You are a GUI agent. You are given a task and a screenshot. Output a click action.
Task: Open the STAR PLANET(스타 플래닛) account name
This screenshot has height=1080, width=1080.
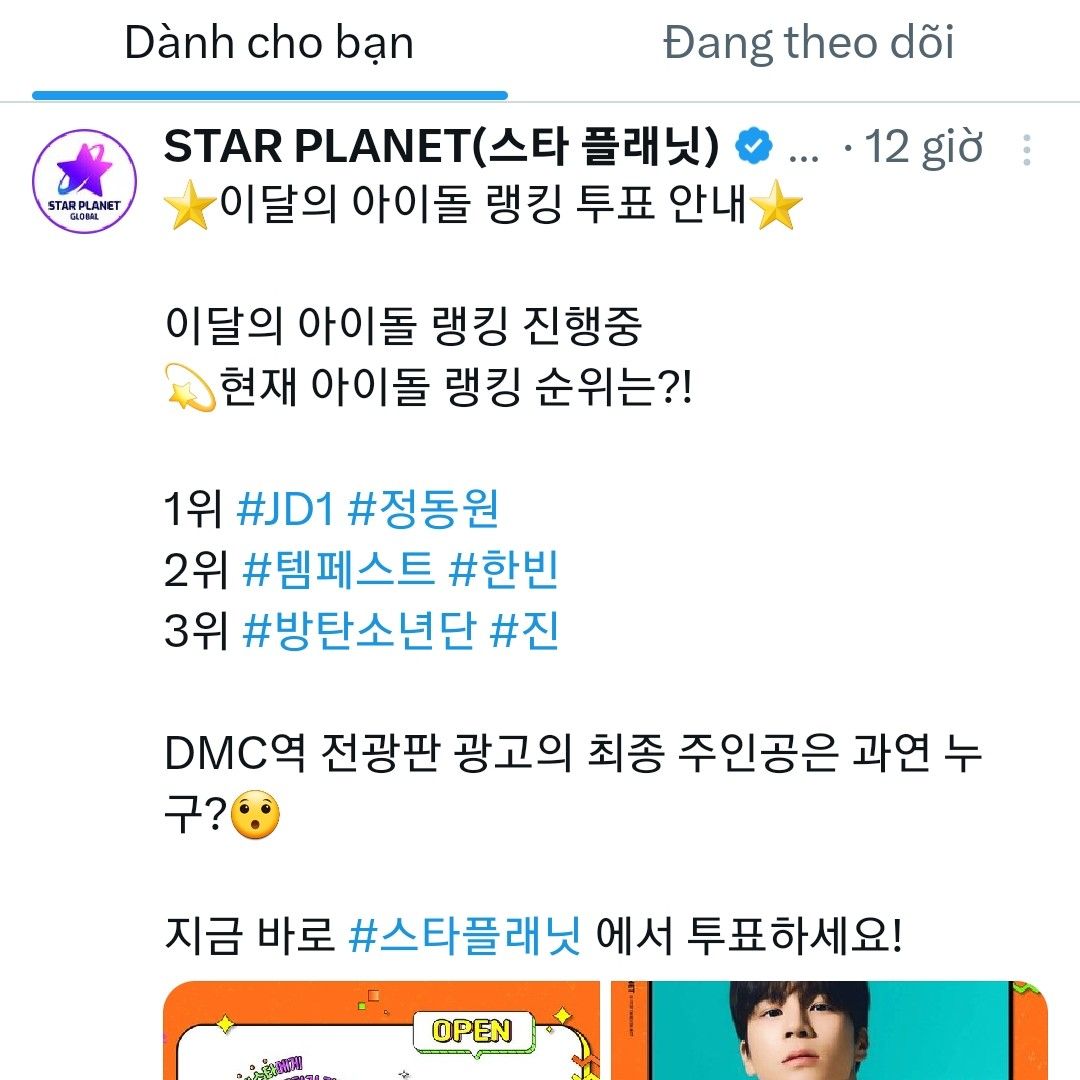(441, 149)
